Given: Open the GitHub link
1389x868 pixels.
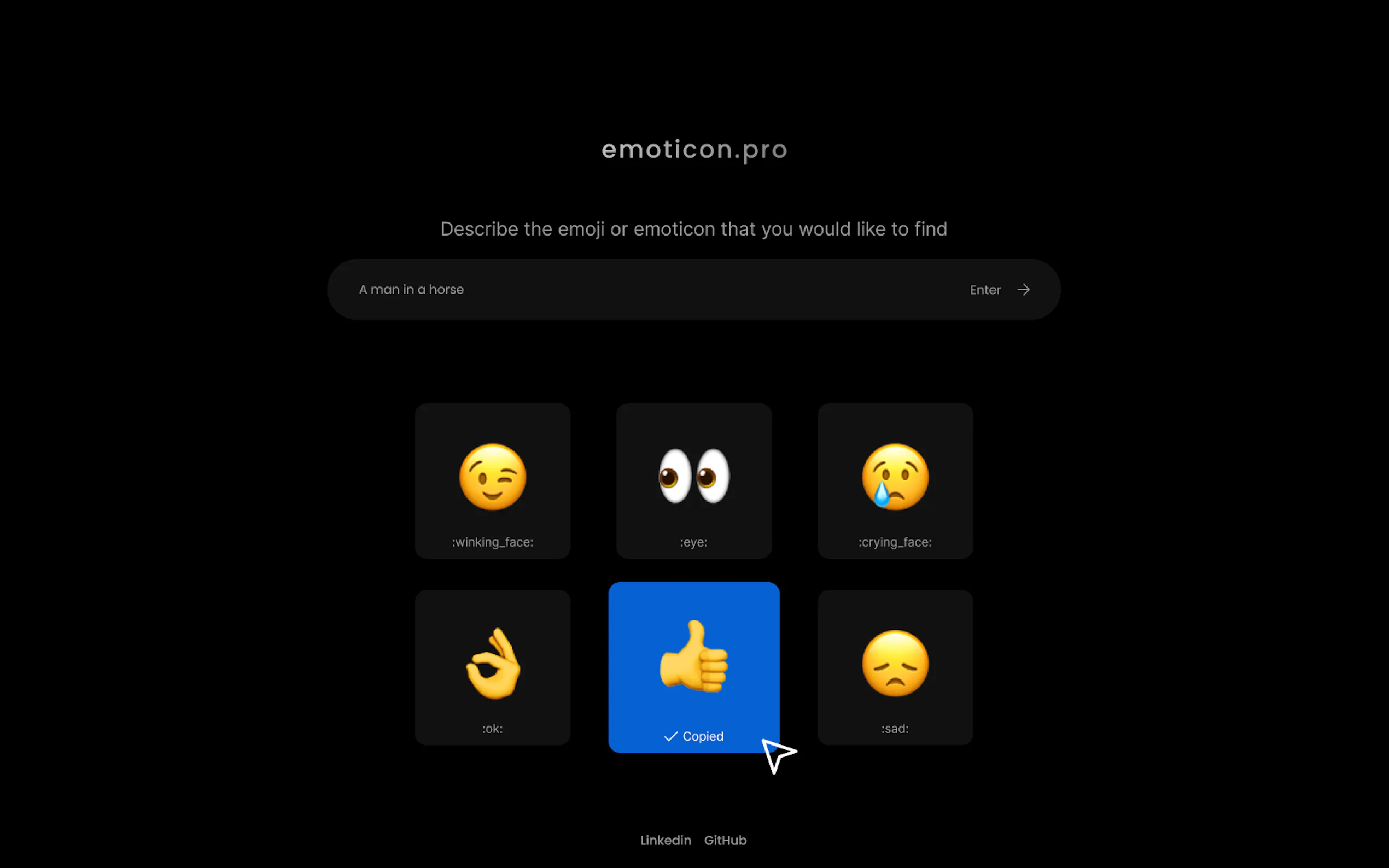Looking at the screenshot, I should [725, 840].
